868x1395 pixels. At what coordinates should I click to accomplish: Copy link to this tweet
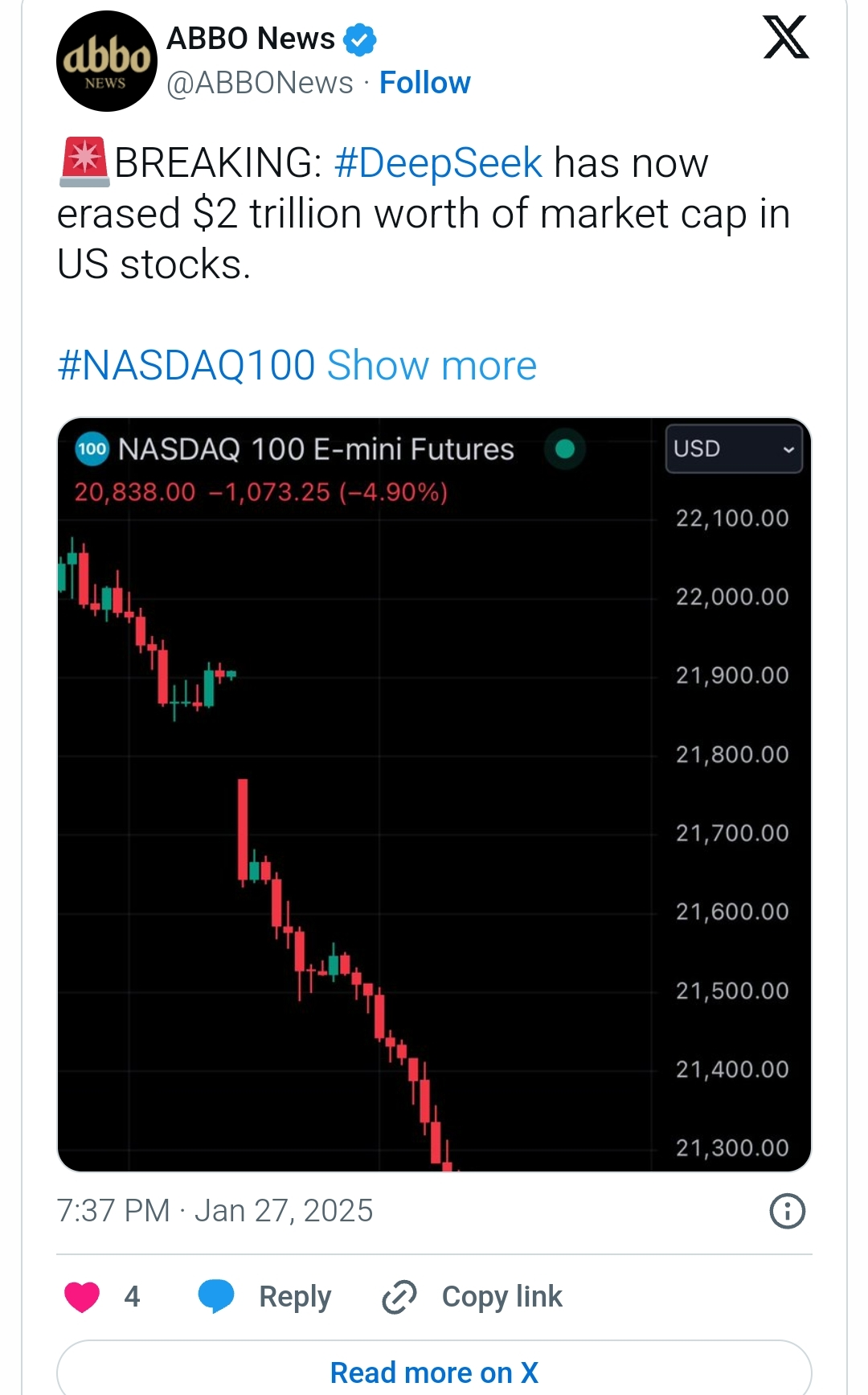coord(472,1296)
